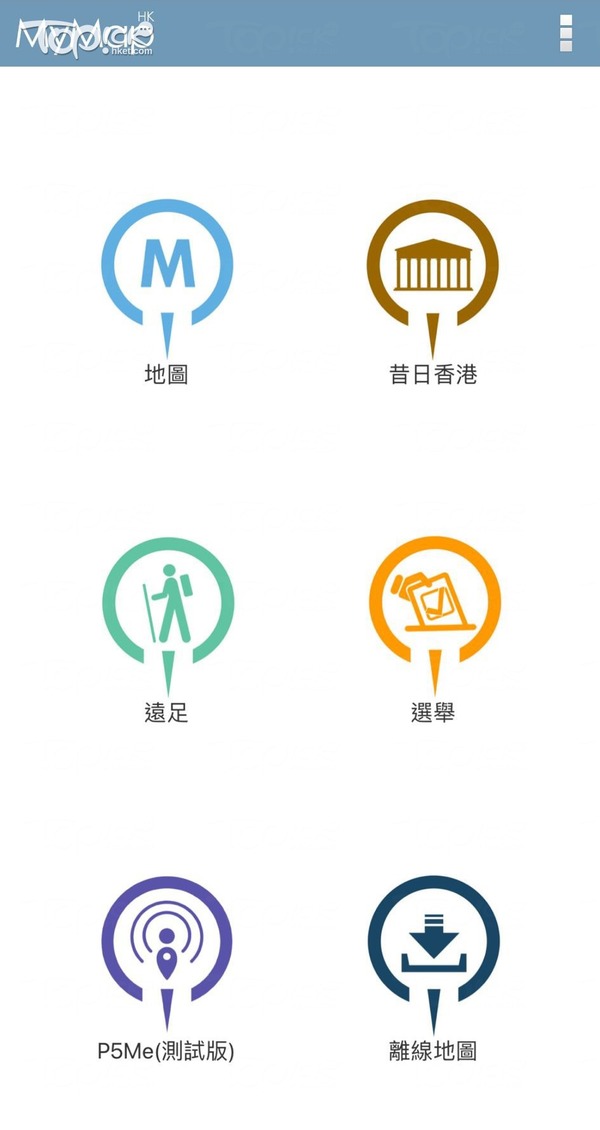Select the 遠足 hiking option
Viewport: 600px width, 1130px height.
[x=167, y=630]
